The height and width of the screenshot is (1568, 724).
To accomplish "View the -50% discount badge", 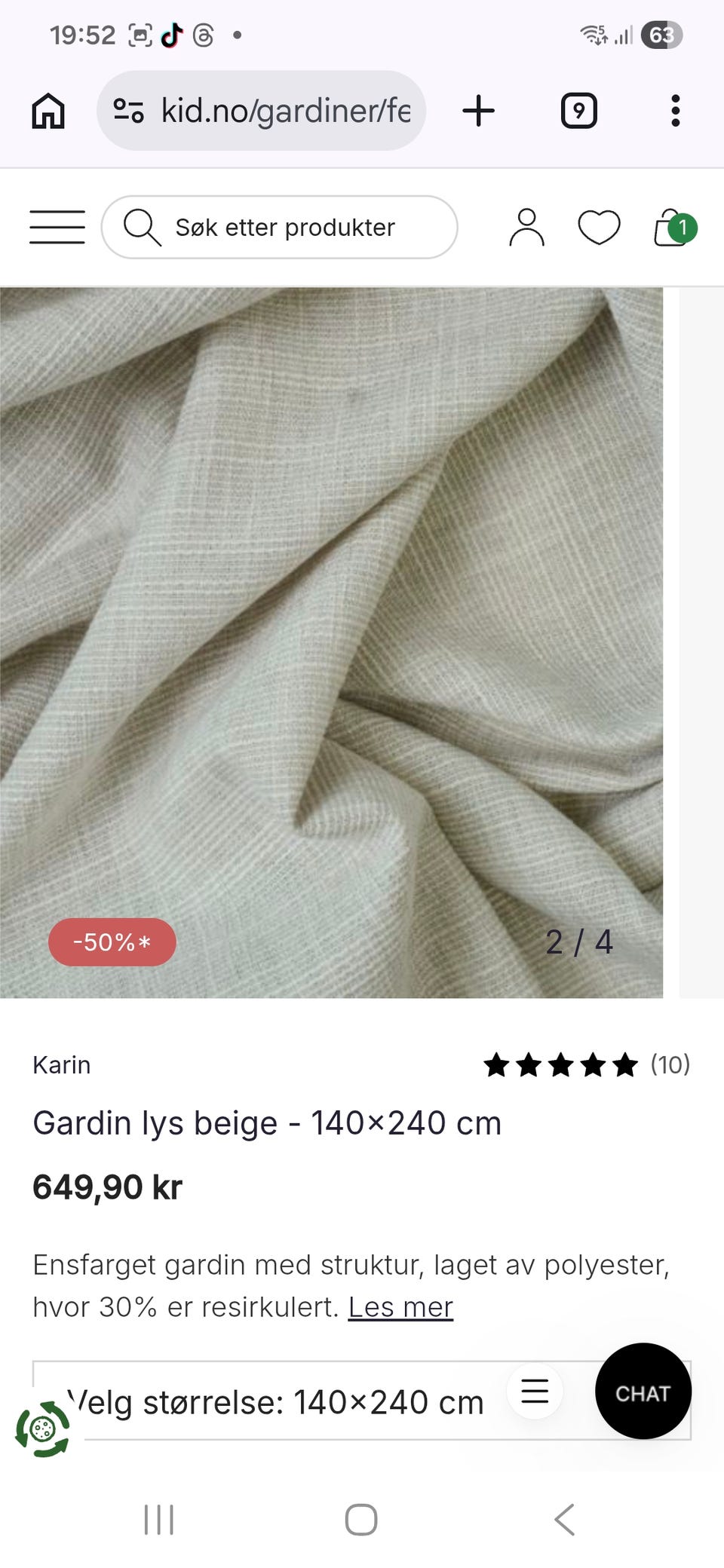I will (112, 942).
